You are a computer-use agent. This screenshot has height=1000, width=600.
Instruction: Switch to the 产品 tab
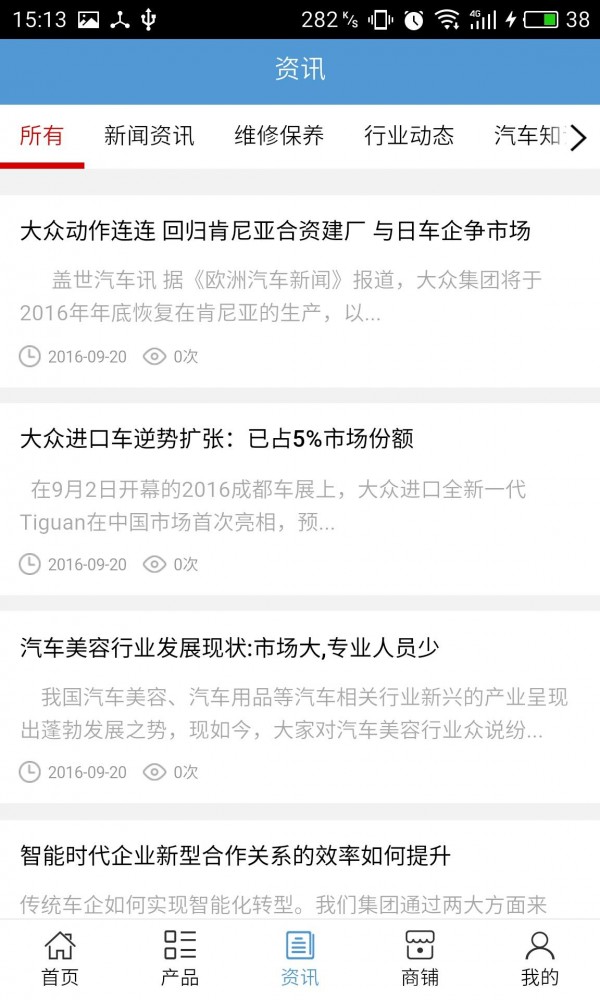point(180,959)
